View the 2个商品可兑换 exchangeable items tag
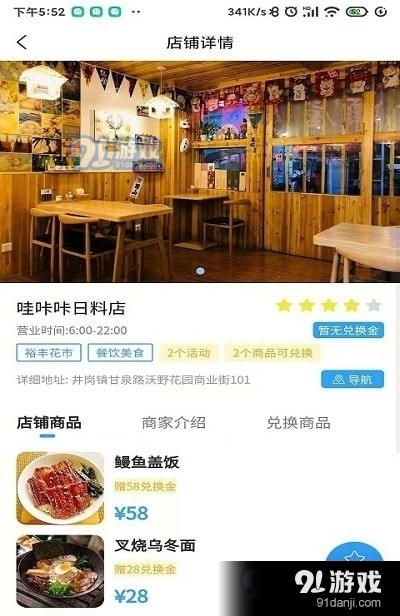Viewport: 400px width, 616px height. (272, 352)
